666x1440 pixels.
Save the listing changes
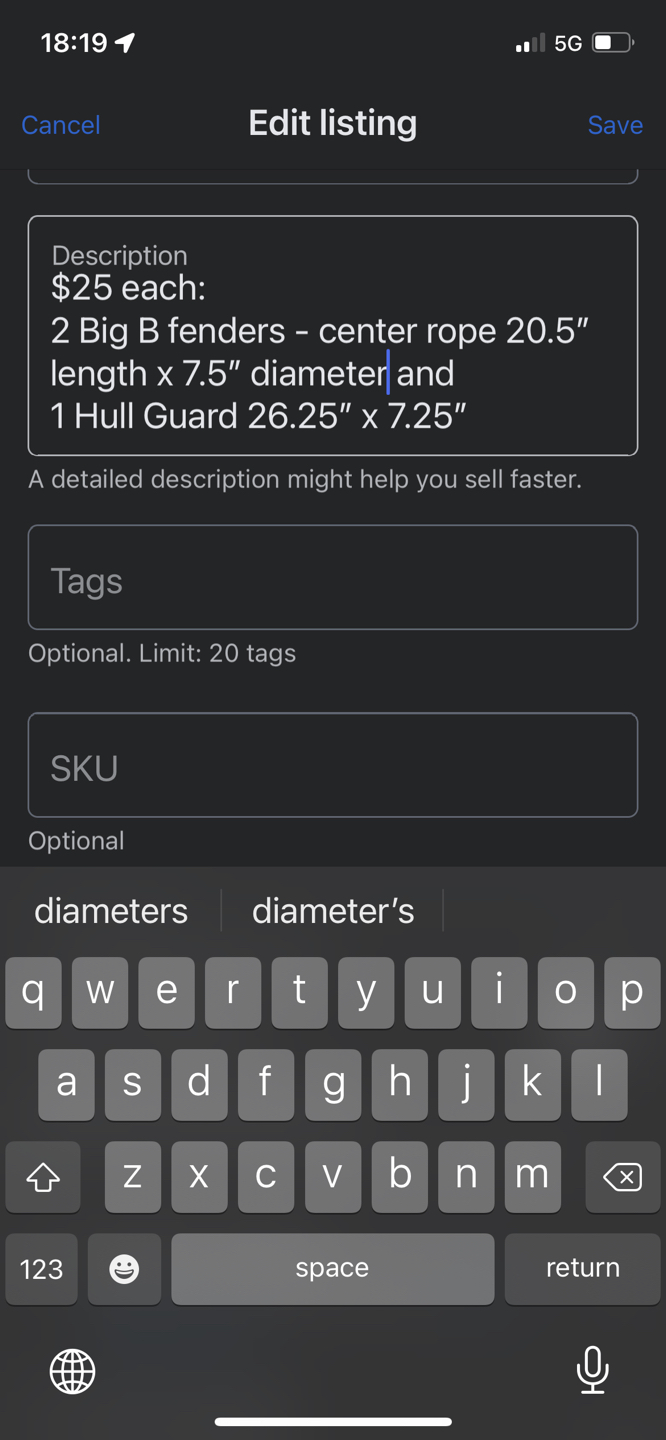click(615, 125)
